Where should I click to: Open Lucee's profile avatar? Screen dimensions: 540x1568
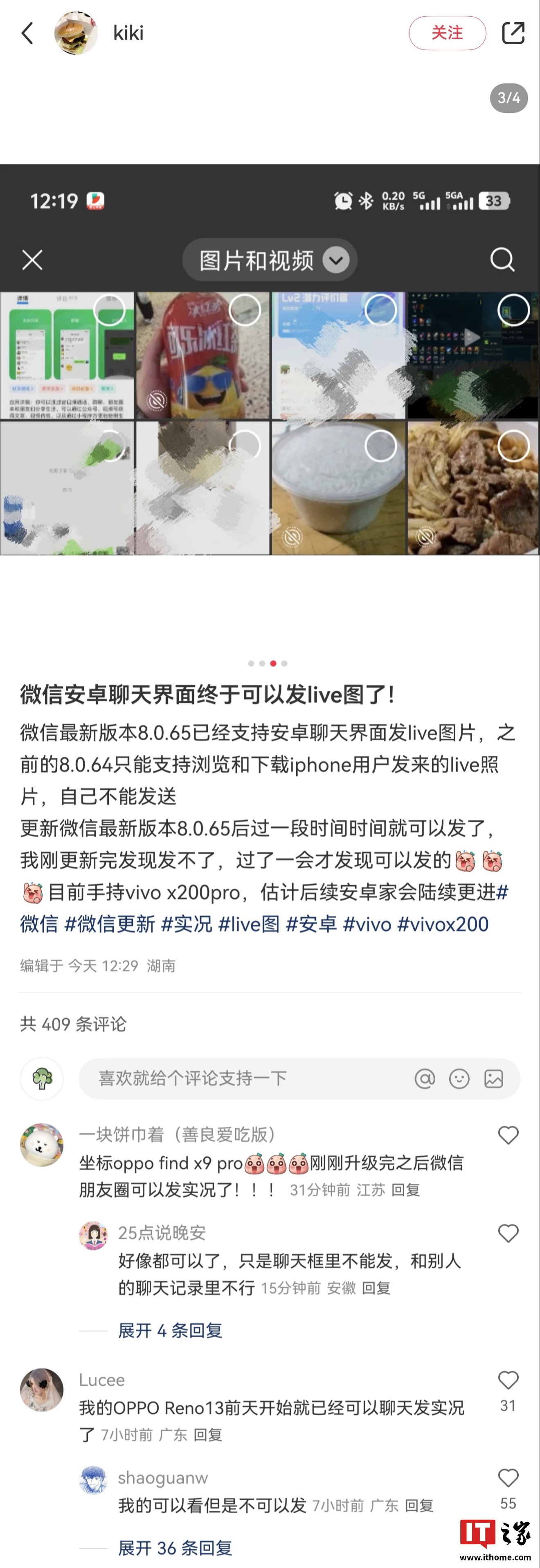coord(42,1390)
